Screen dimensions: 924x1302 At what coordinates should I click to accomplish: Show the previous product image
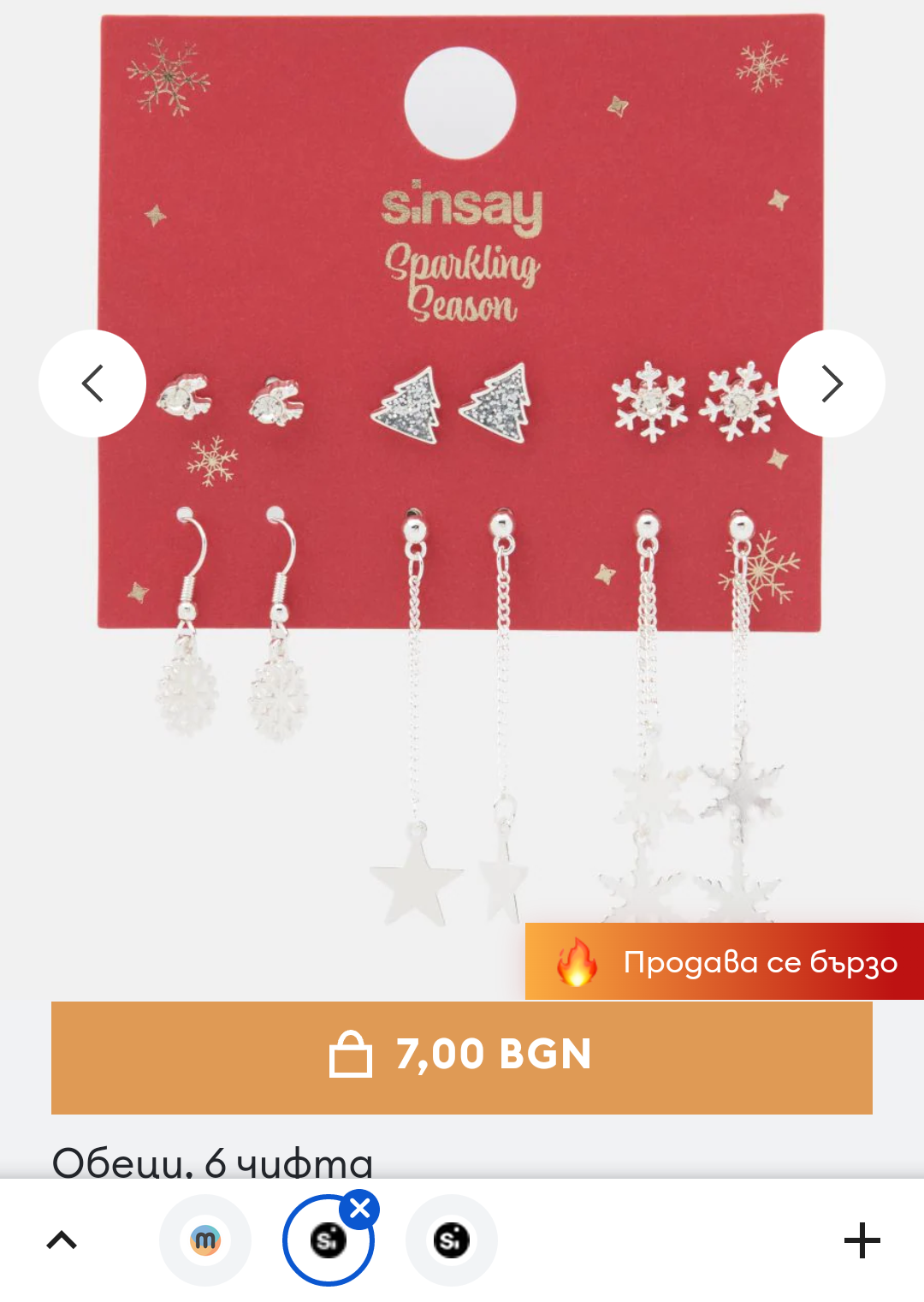tap(92, 383)
